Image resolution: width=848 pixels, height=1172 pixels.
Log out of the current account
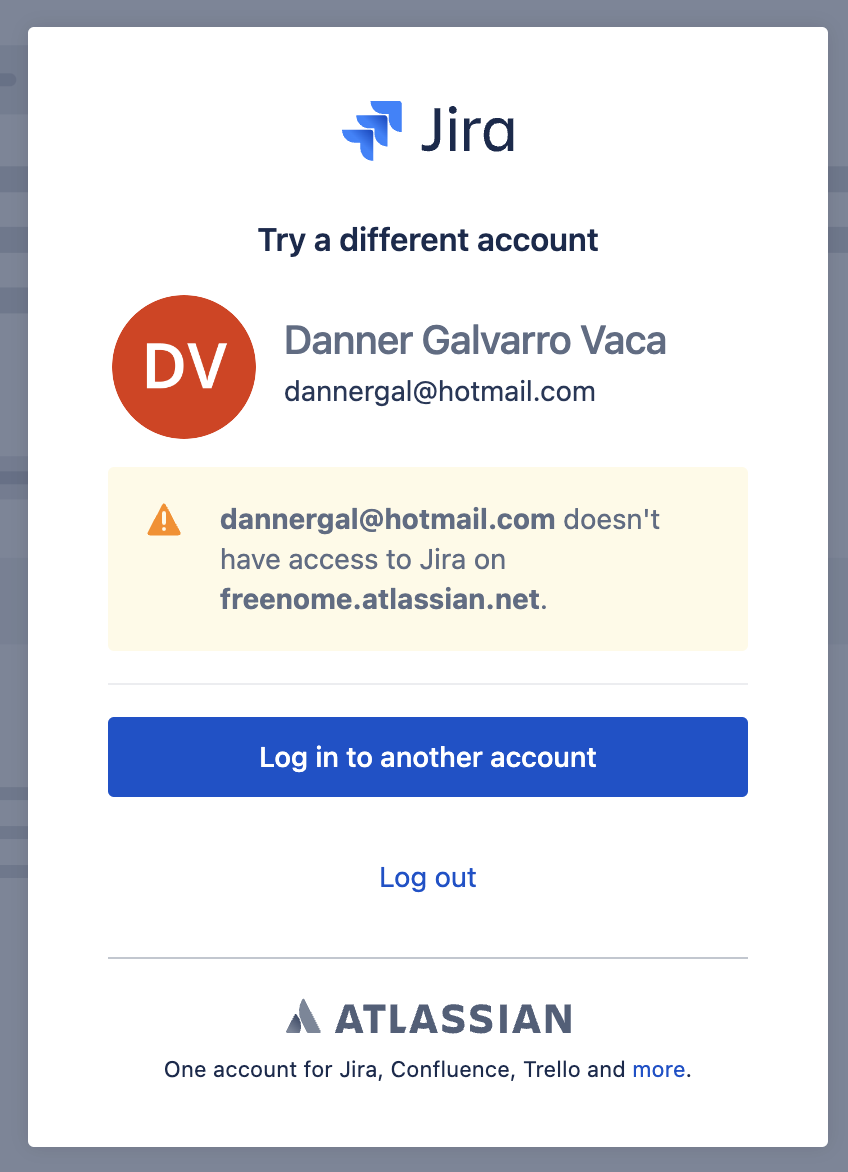[x=427, y=877]
